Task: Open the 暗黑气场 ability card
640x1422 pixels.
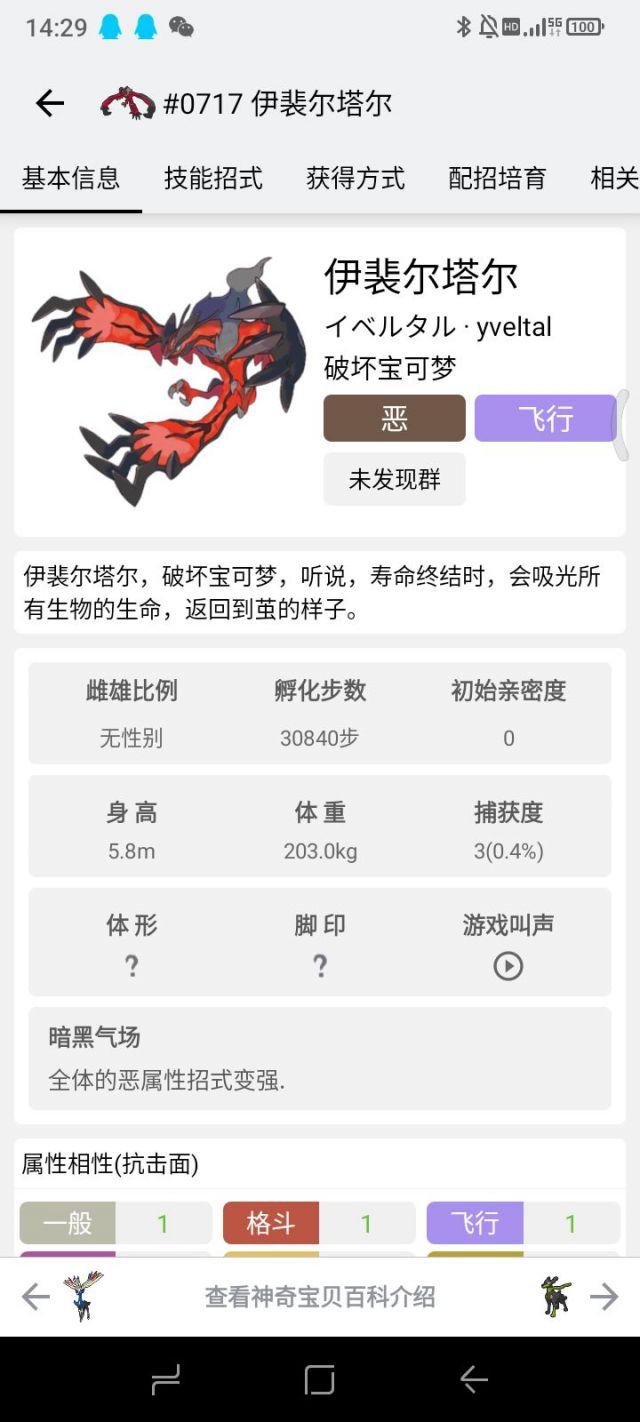Action: 320,1058
